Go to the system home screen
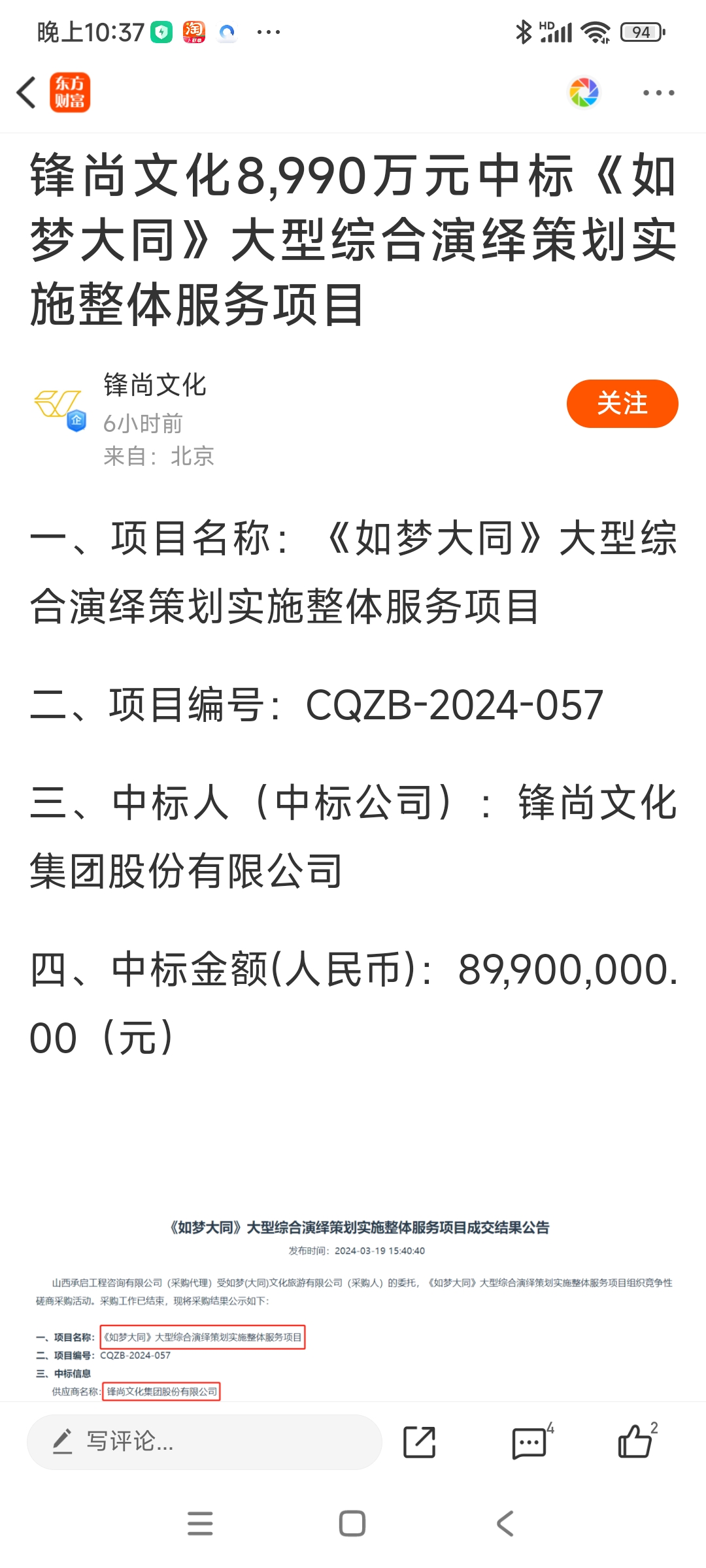 352,1524
